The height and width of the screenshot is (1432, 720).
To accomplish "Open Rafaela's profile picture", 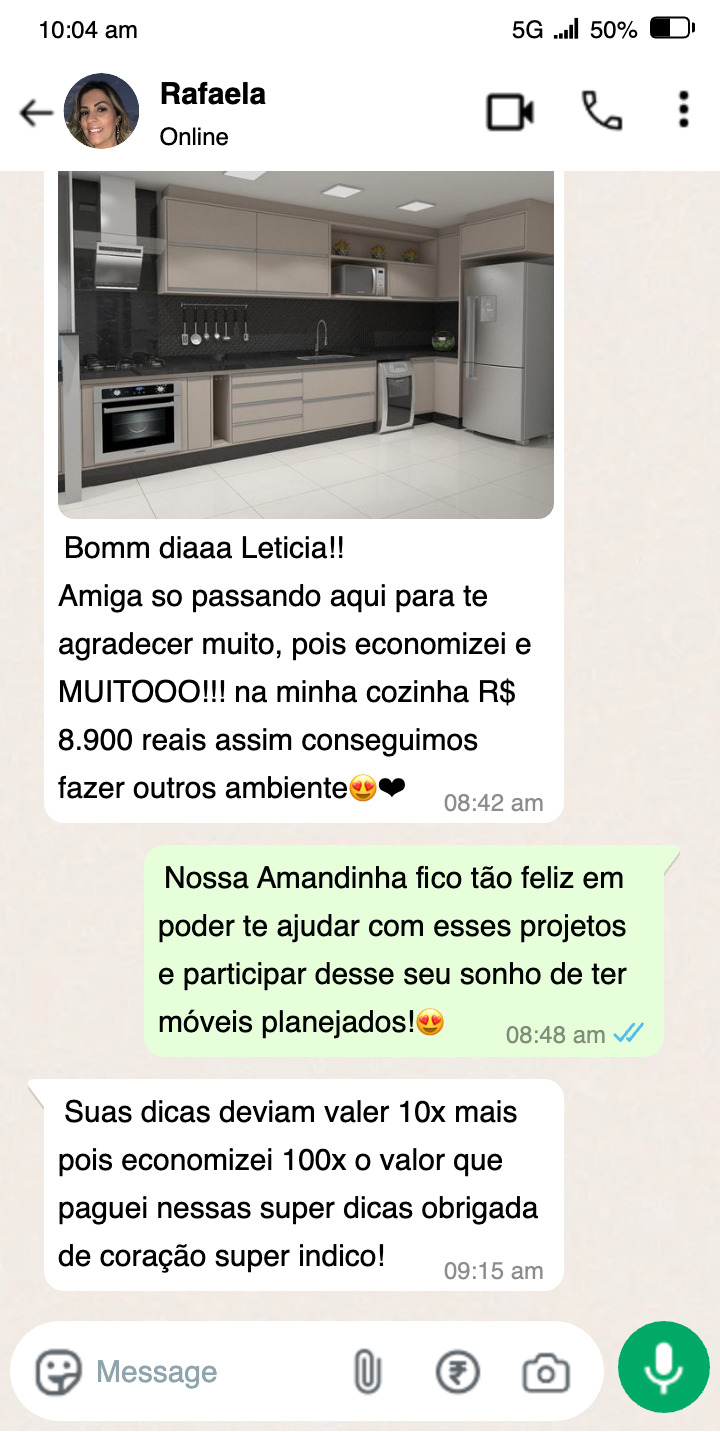I will [101, 111].
